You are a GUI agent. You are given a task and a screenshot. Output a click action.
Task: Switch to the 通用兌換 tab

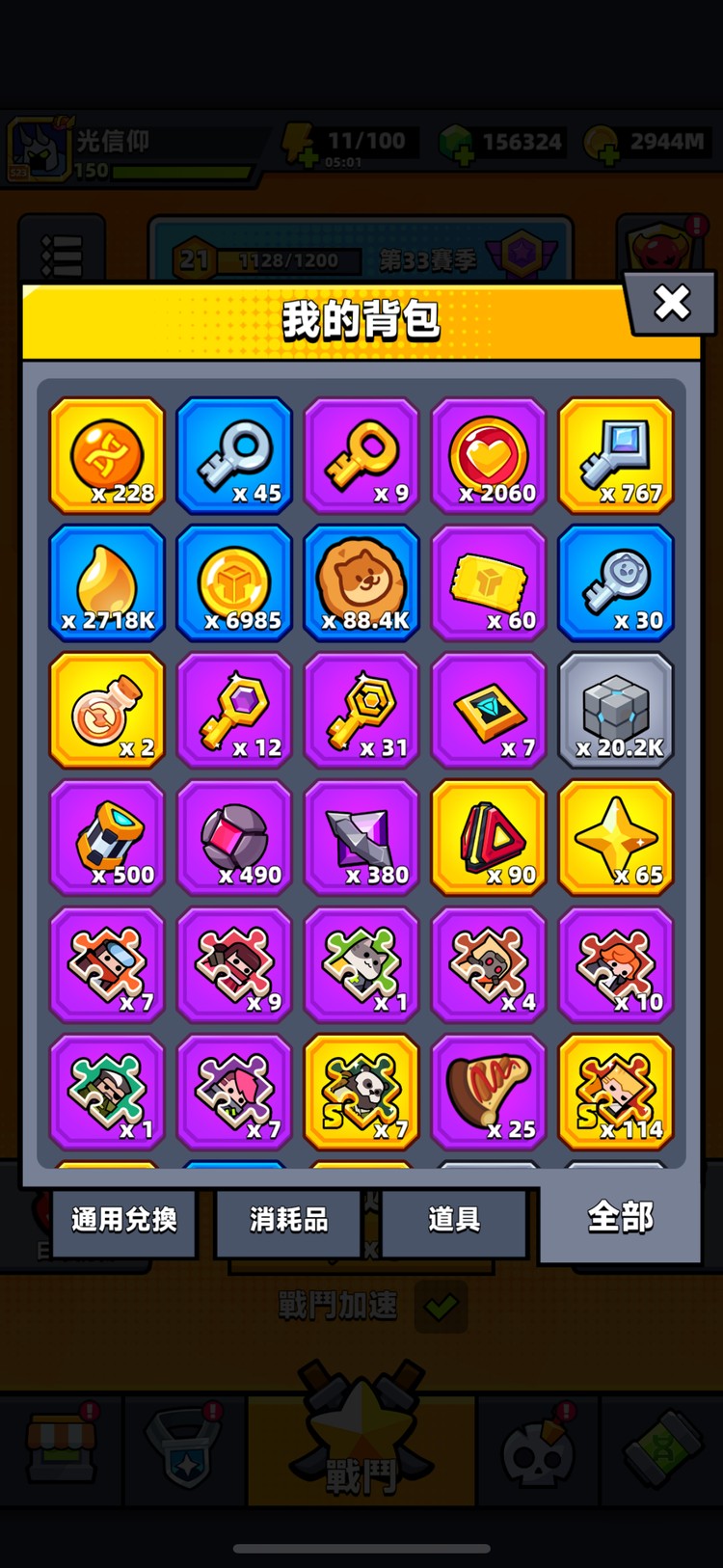(124, 1220)
